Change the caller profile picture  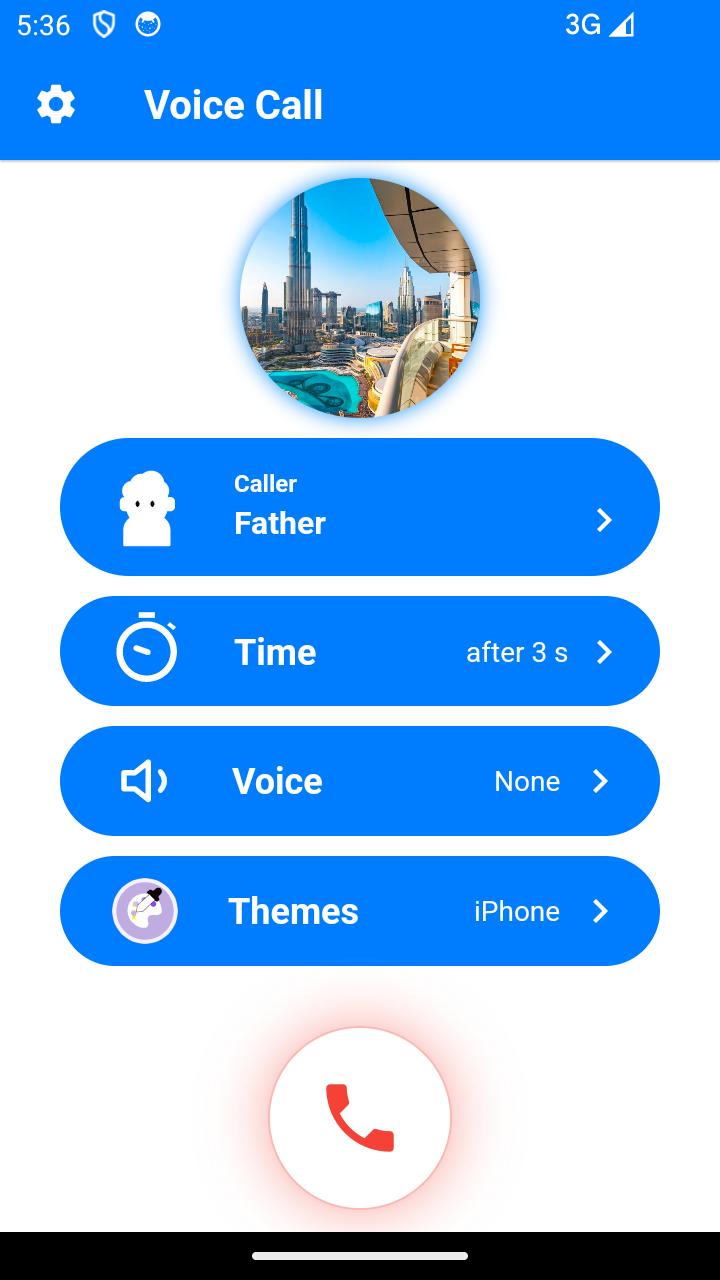(x=360, y=298)
